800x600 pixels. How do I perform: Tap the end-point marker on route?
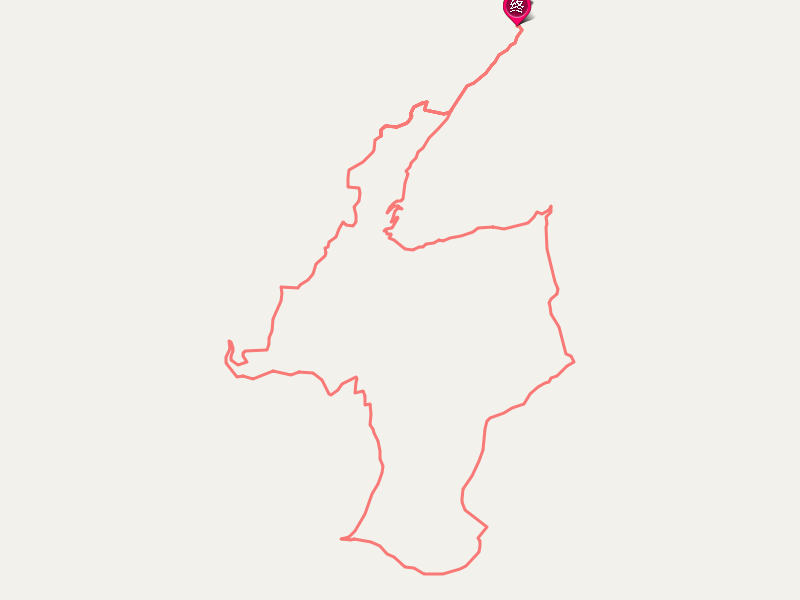(x=516, y=8)
